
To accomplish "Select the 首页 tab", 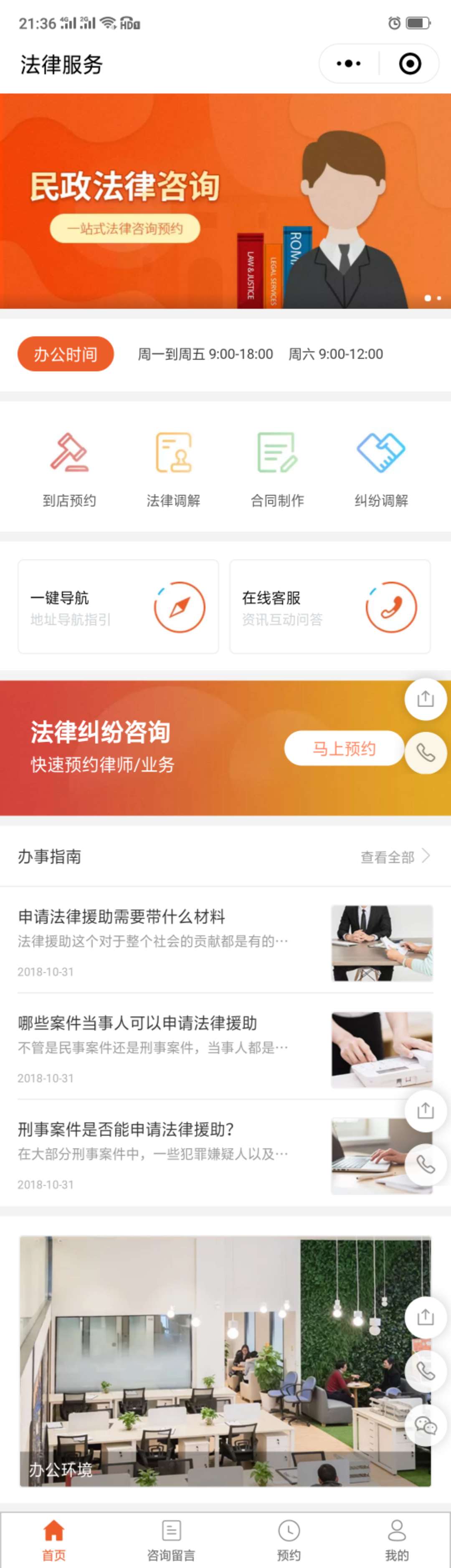I will (53, 1540).
